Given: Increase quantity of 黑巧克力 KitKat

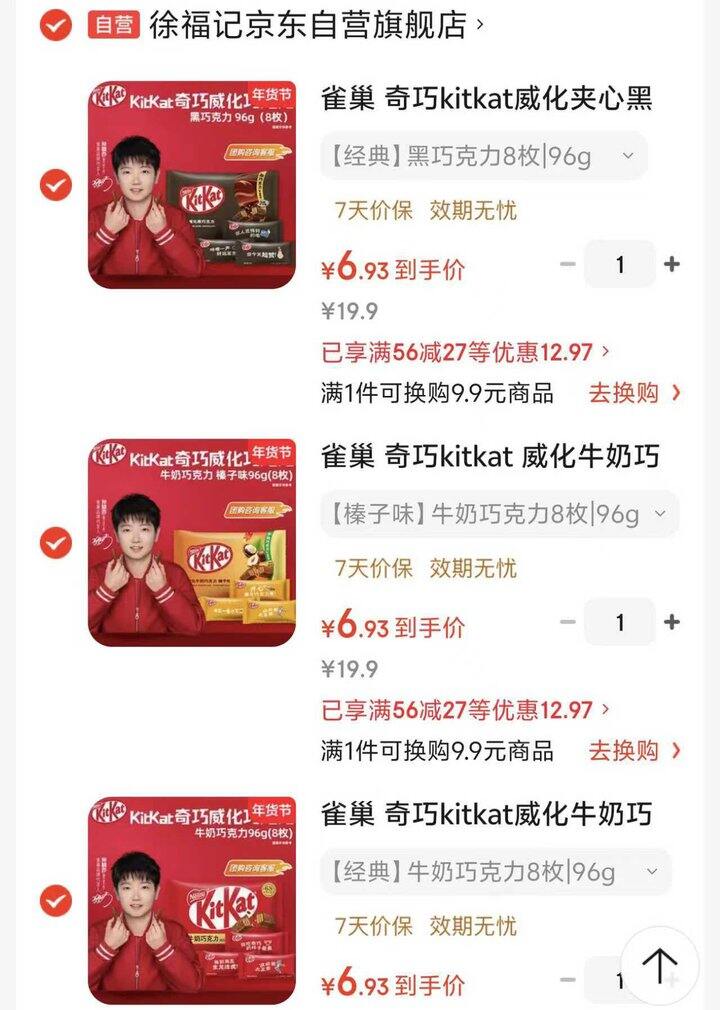Looking at the screenshot, I should (x=672, y=265).
